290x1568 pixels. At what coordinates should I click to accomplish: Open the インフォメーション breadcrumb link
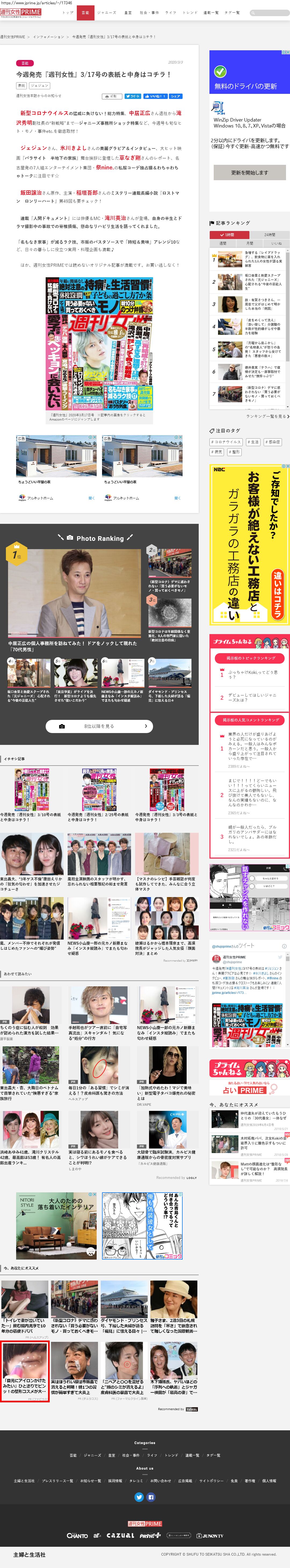[48, 37]
